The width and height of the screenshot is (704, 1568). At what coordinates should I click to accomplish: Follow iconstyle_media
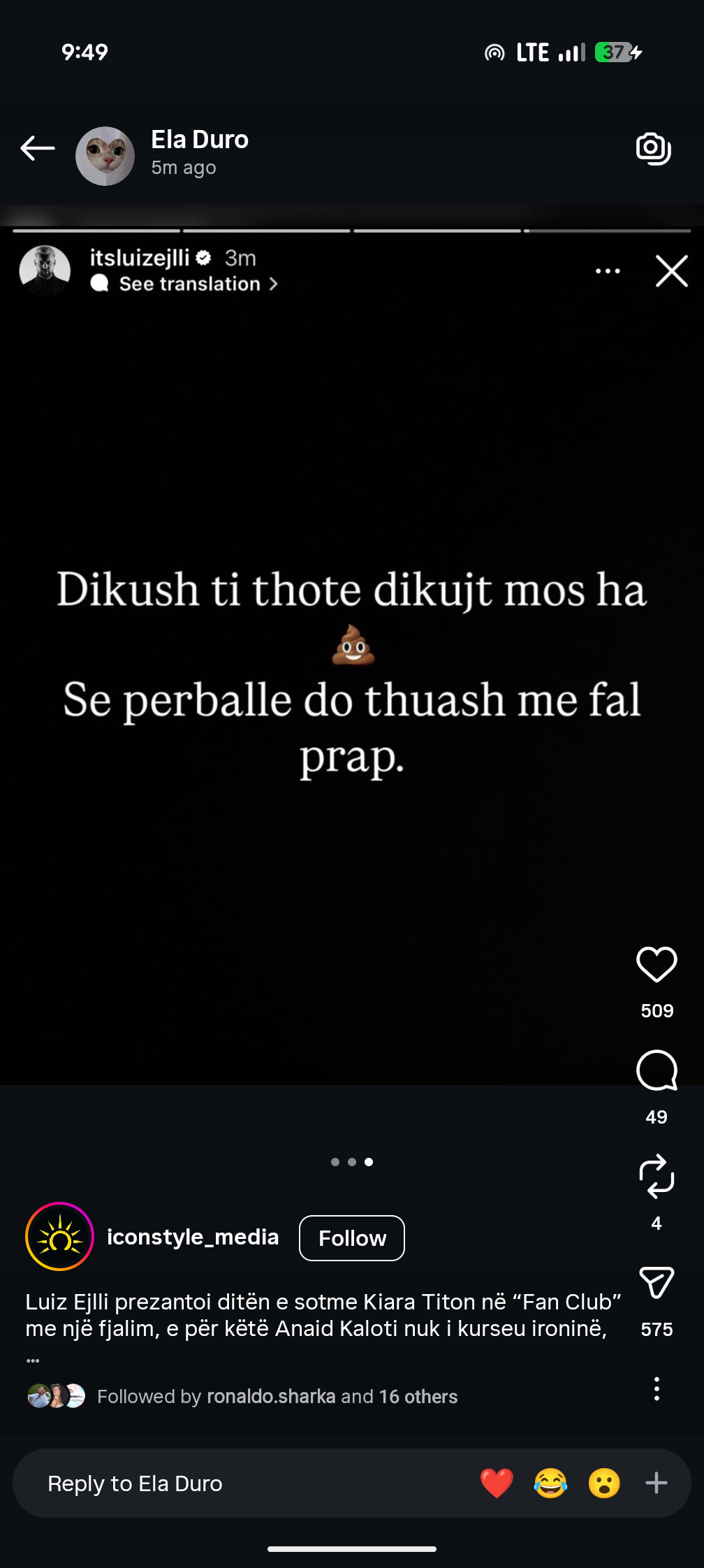pos(352,1238)
